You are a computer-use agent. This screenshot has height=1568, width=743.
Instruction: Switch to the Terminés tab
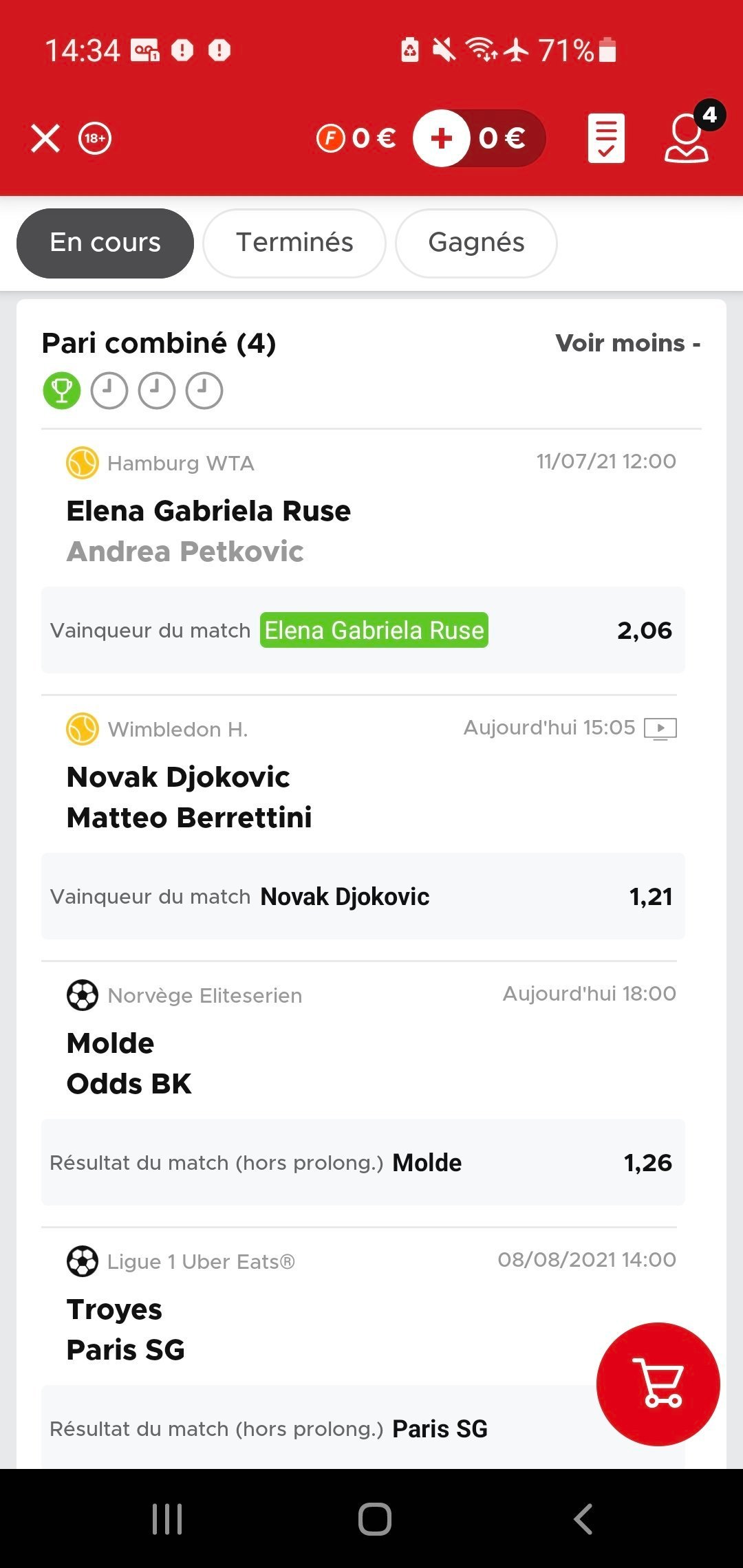[294, 243]
